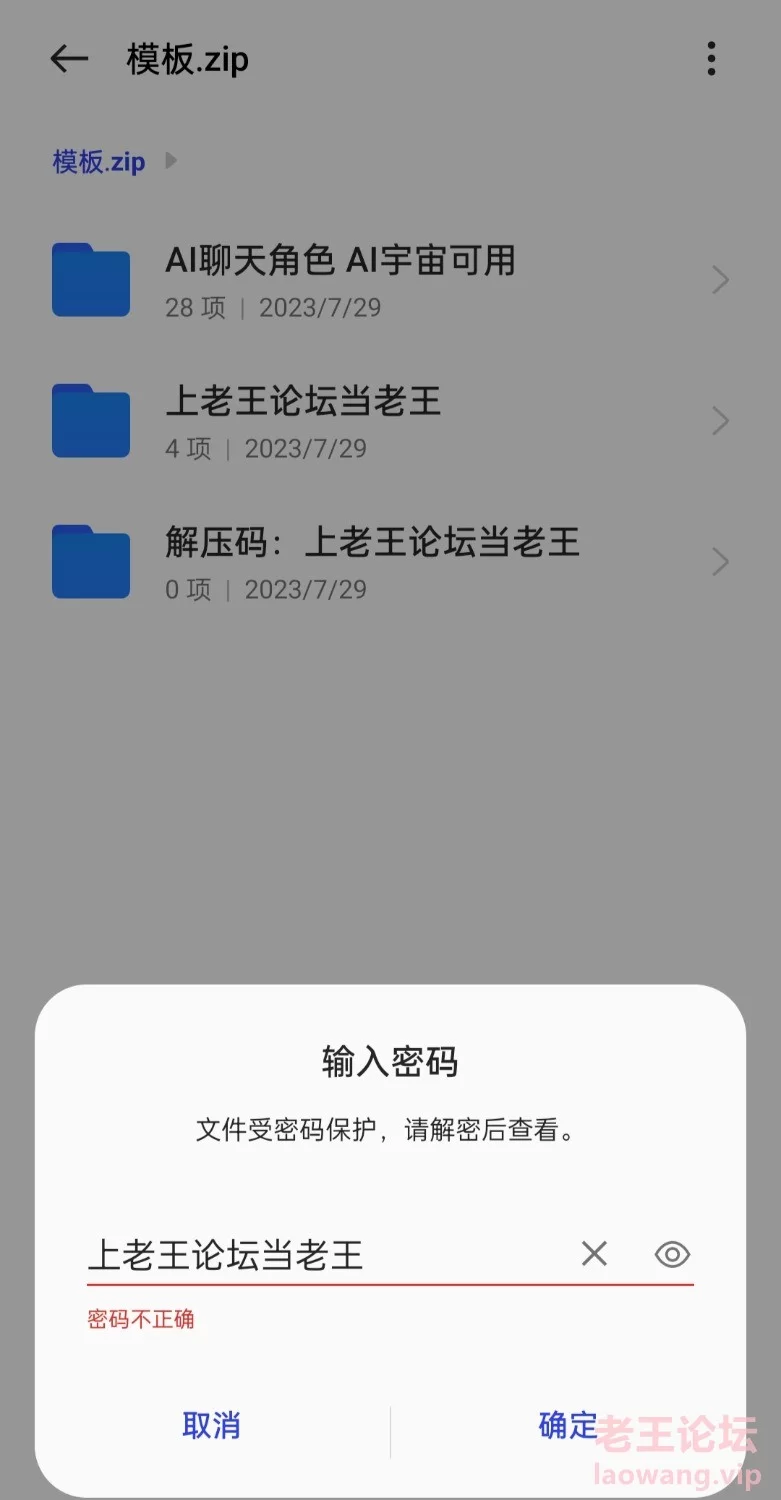
Task: Tap 取消 to cancel the password dialog
Action: tap(211, 1425)
